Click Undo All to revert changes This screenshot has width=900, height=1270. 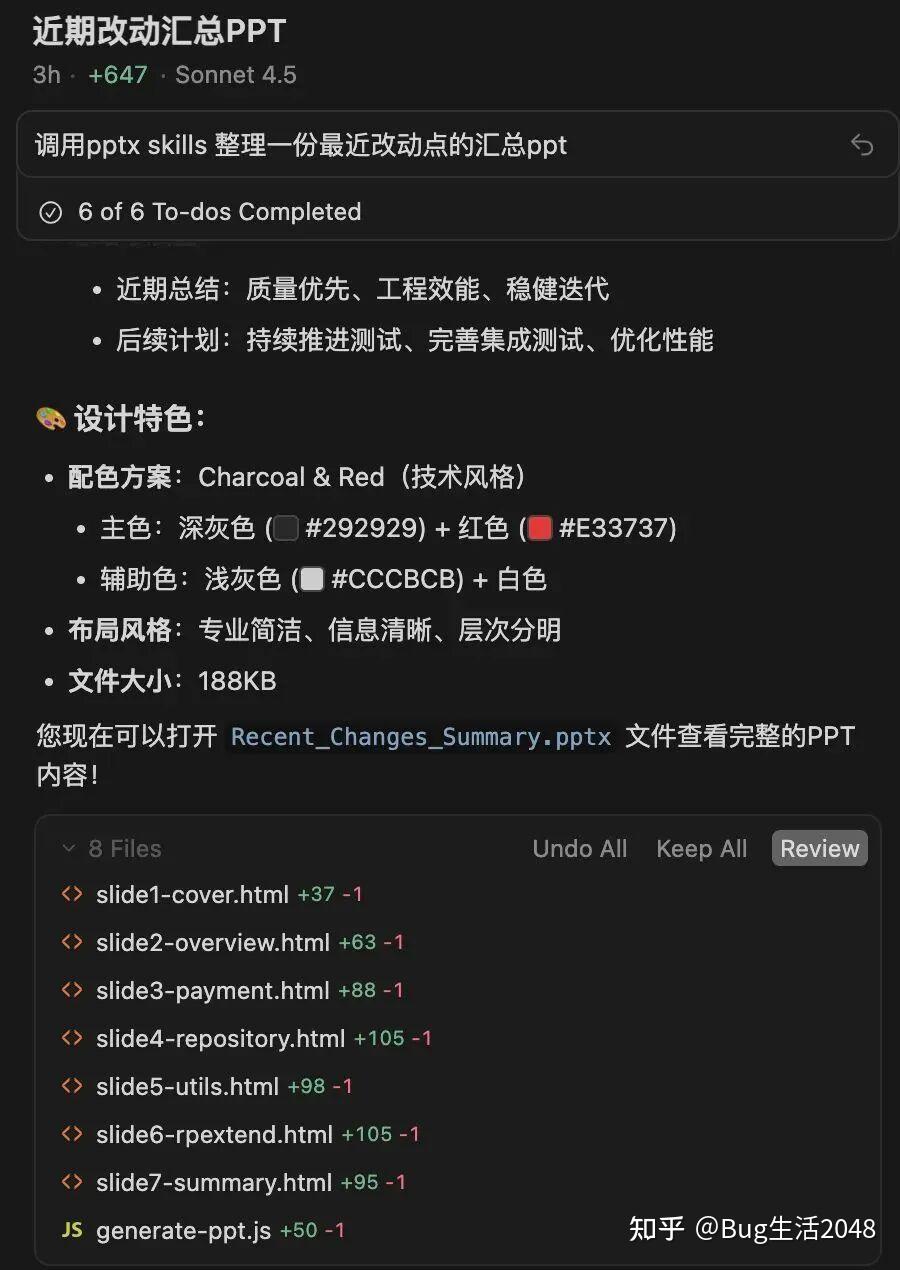580,848
